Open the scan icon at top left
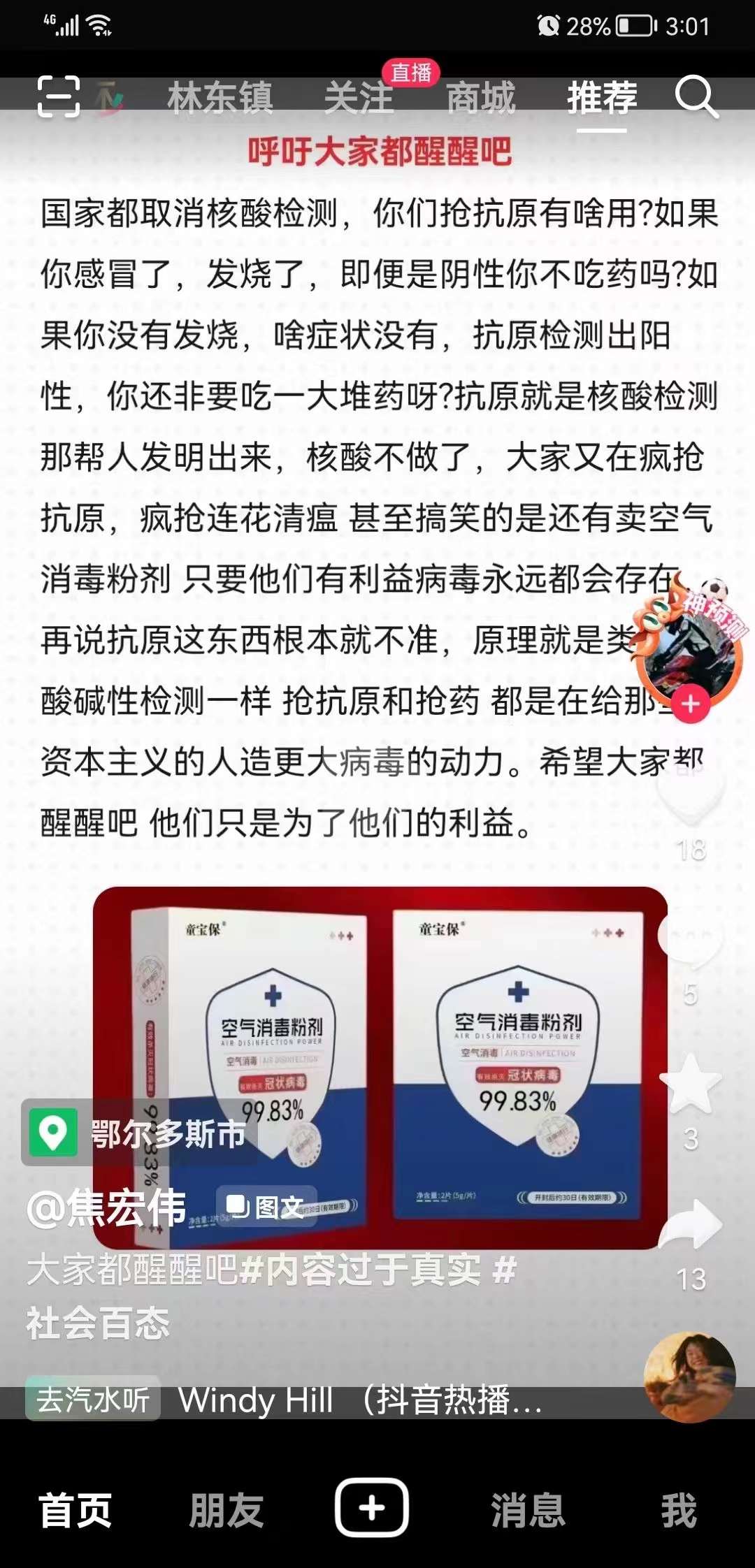The width and height of the screenshot is (755, 1568). pos(59,96)
